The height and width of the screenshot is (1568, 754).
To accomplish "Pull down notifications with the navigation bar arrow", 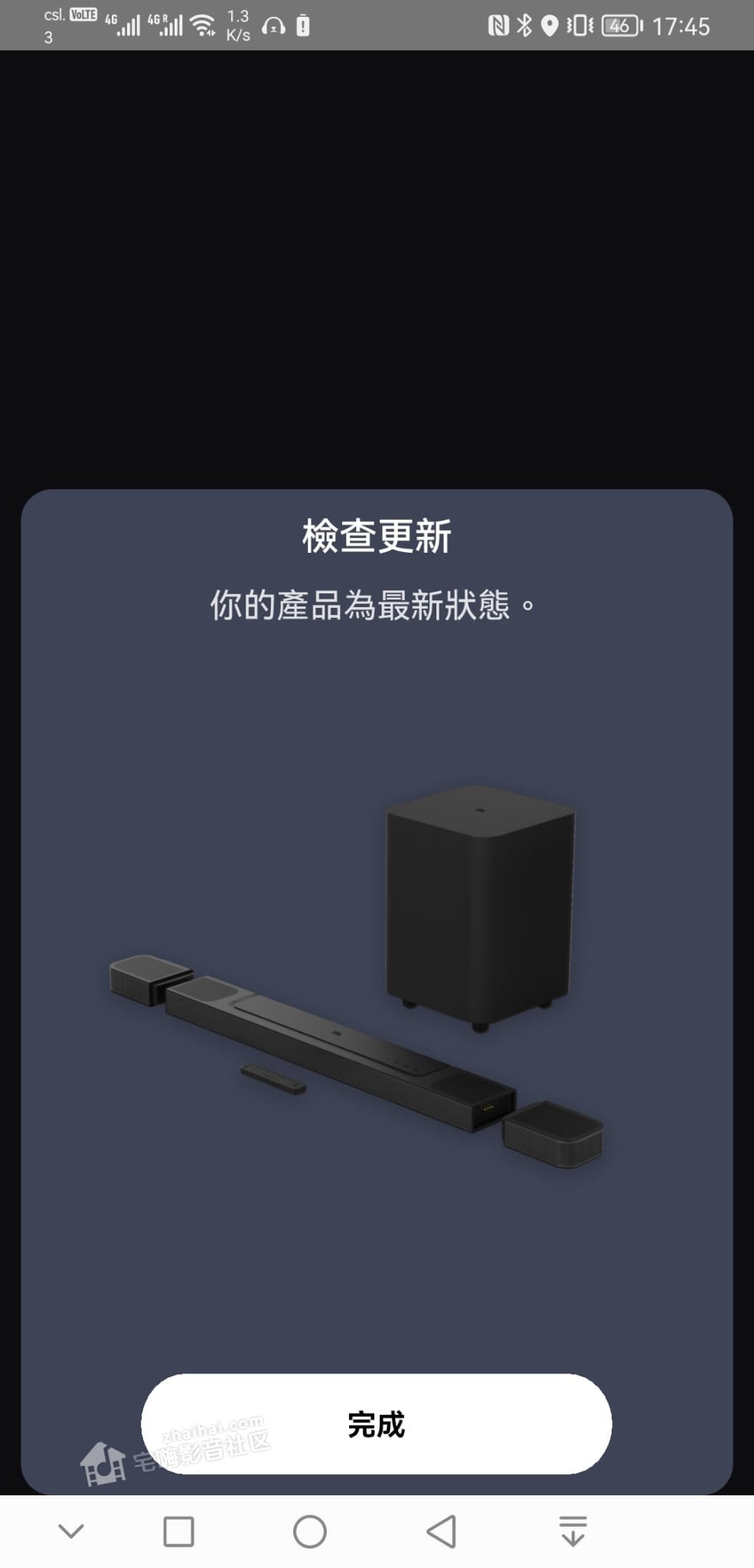I will point(573,1531).
